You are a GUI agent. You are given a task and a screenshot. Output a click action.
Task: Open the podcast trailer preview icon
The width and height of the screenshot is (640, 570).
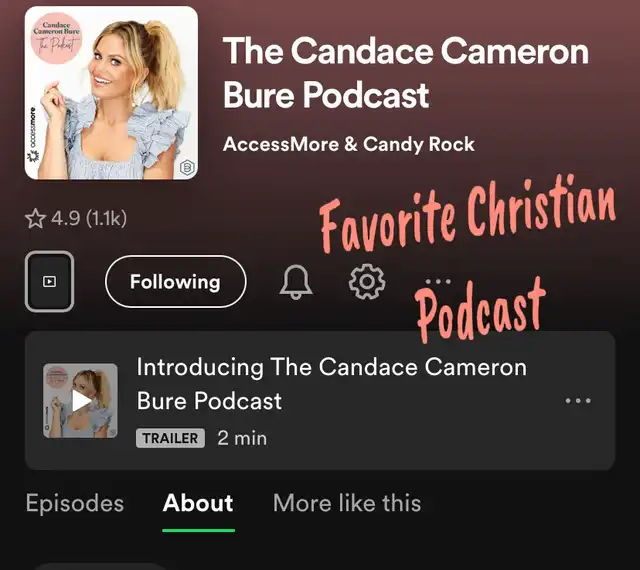tap(49, 282)
